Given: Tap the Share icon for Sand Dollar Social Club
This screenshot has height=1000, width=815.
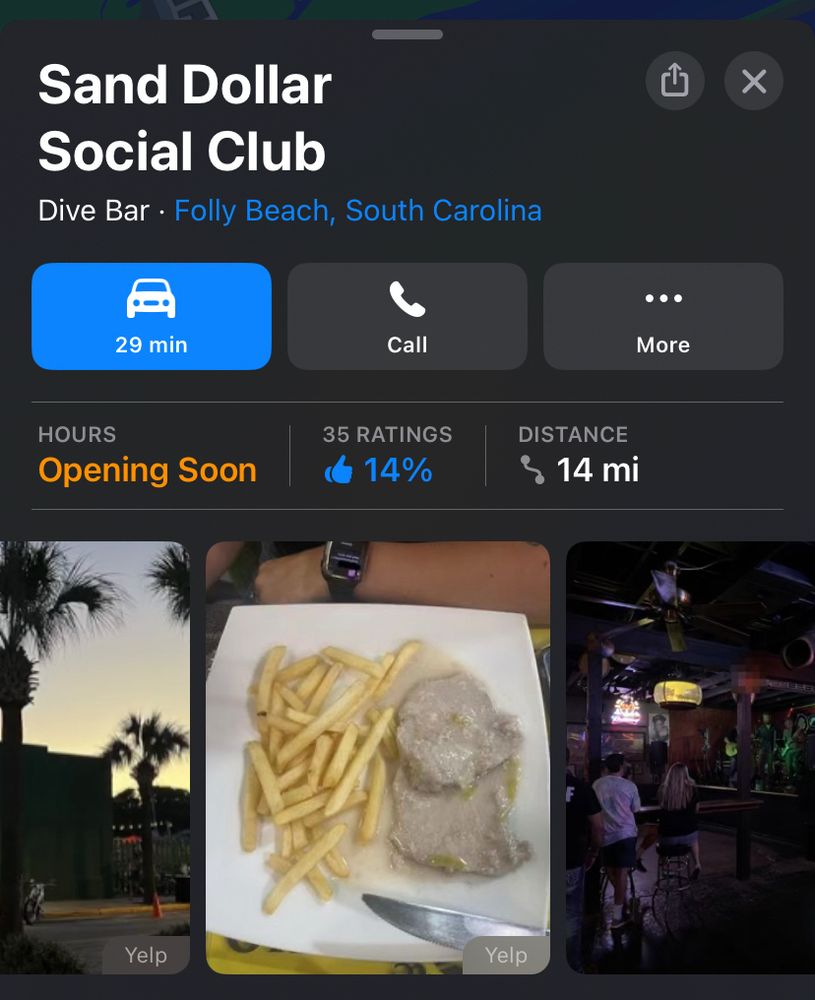Looking at the screenshot, I should (x=674, y=81).
